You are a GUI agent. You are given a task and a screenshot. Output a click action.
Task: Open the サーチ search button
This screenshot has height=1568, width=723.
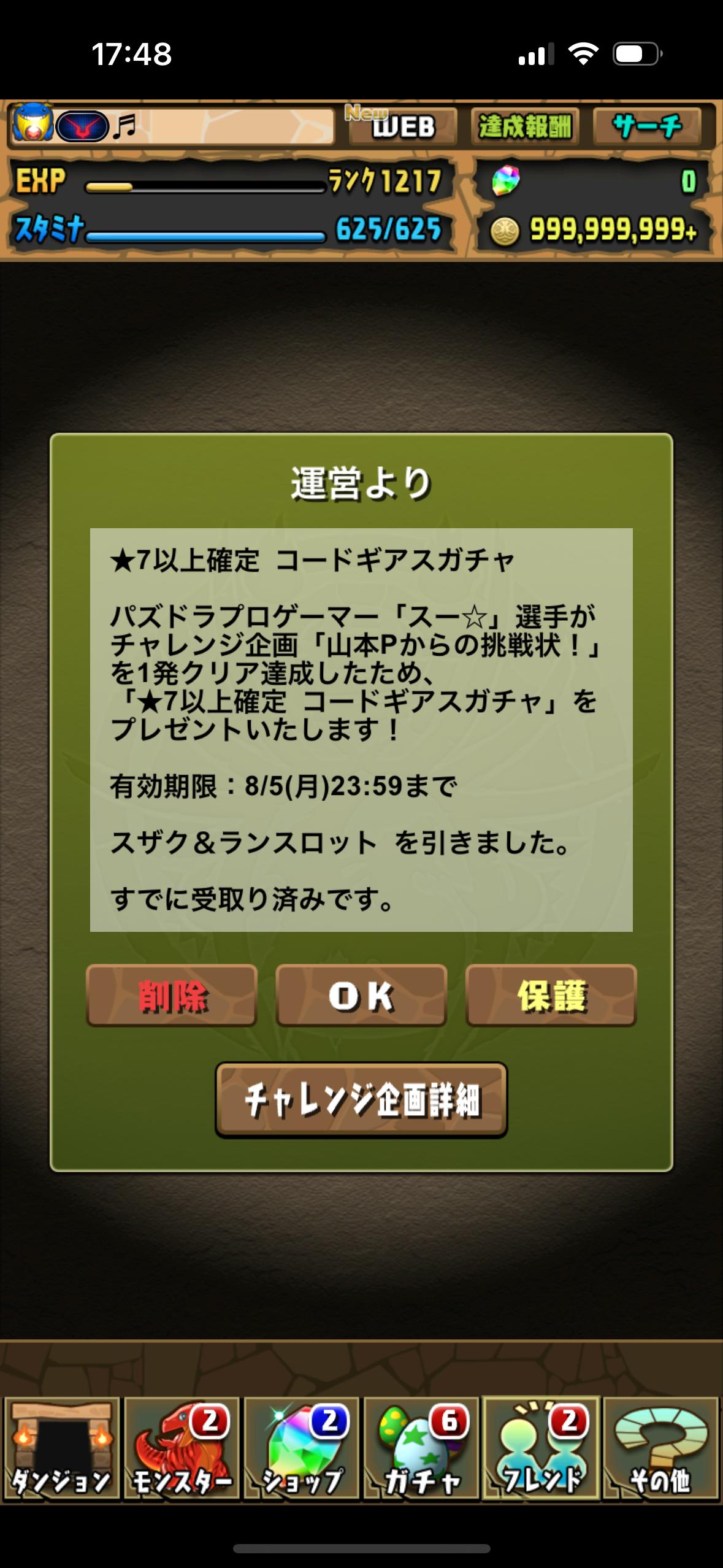point(647,127)
